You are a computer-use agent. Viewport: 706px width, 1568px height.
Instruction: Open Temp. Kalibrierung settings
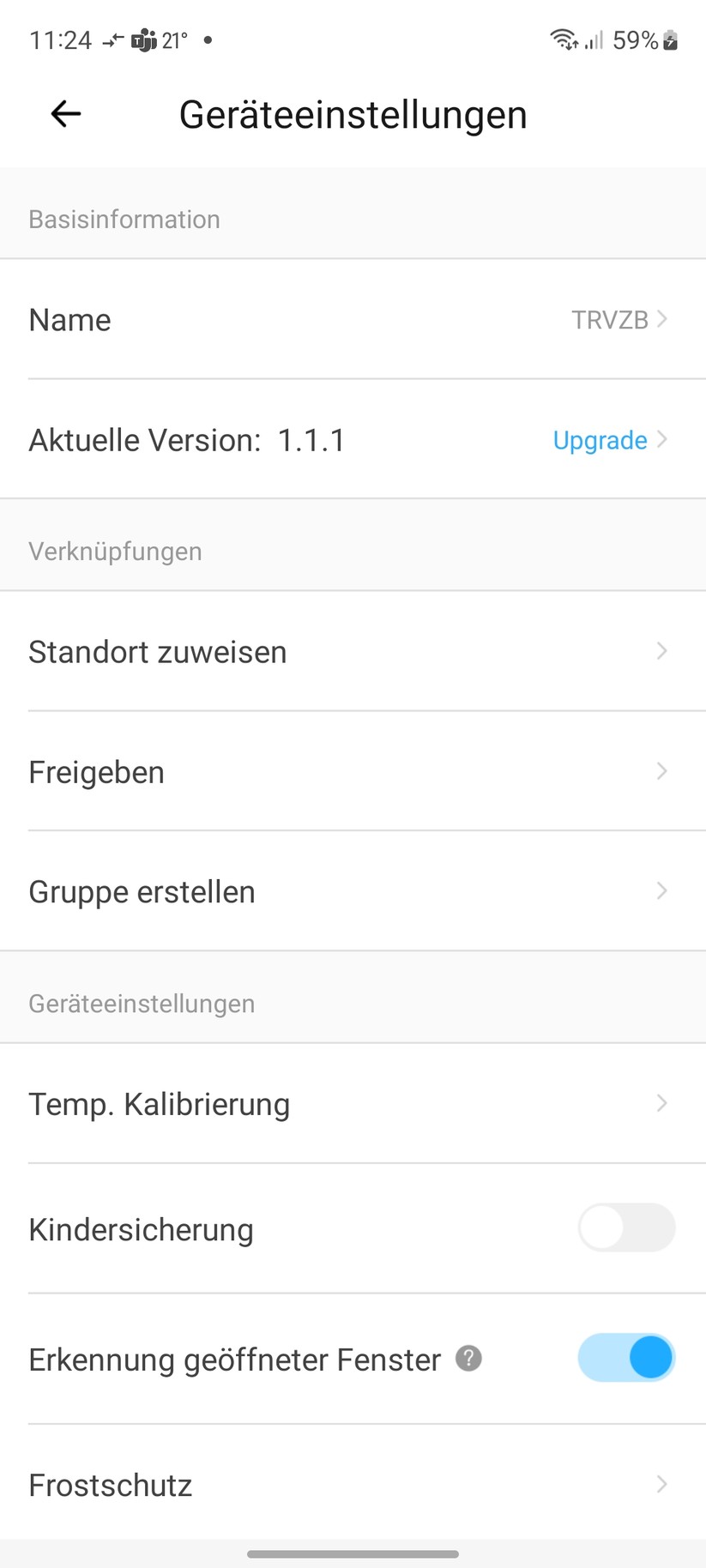(353, 1104)
